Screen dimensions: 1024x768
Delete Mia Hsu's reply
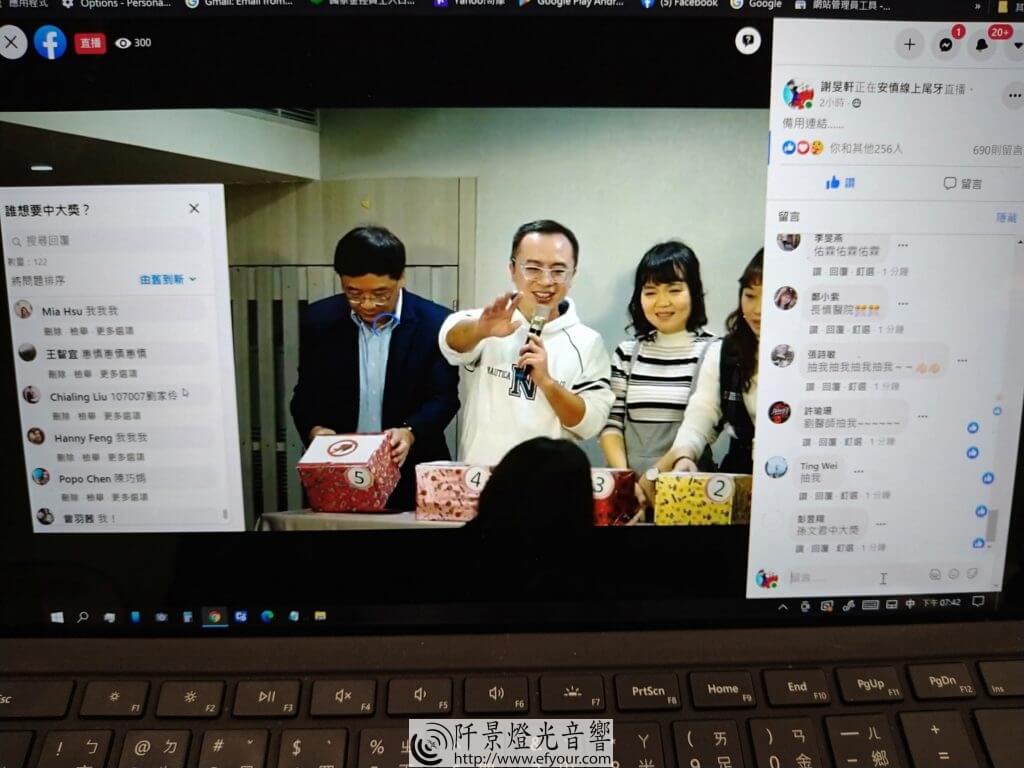tap(52, 330)
